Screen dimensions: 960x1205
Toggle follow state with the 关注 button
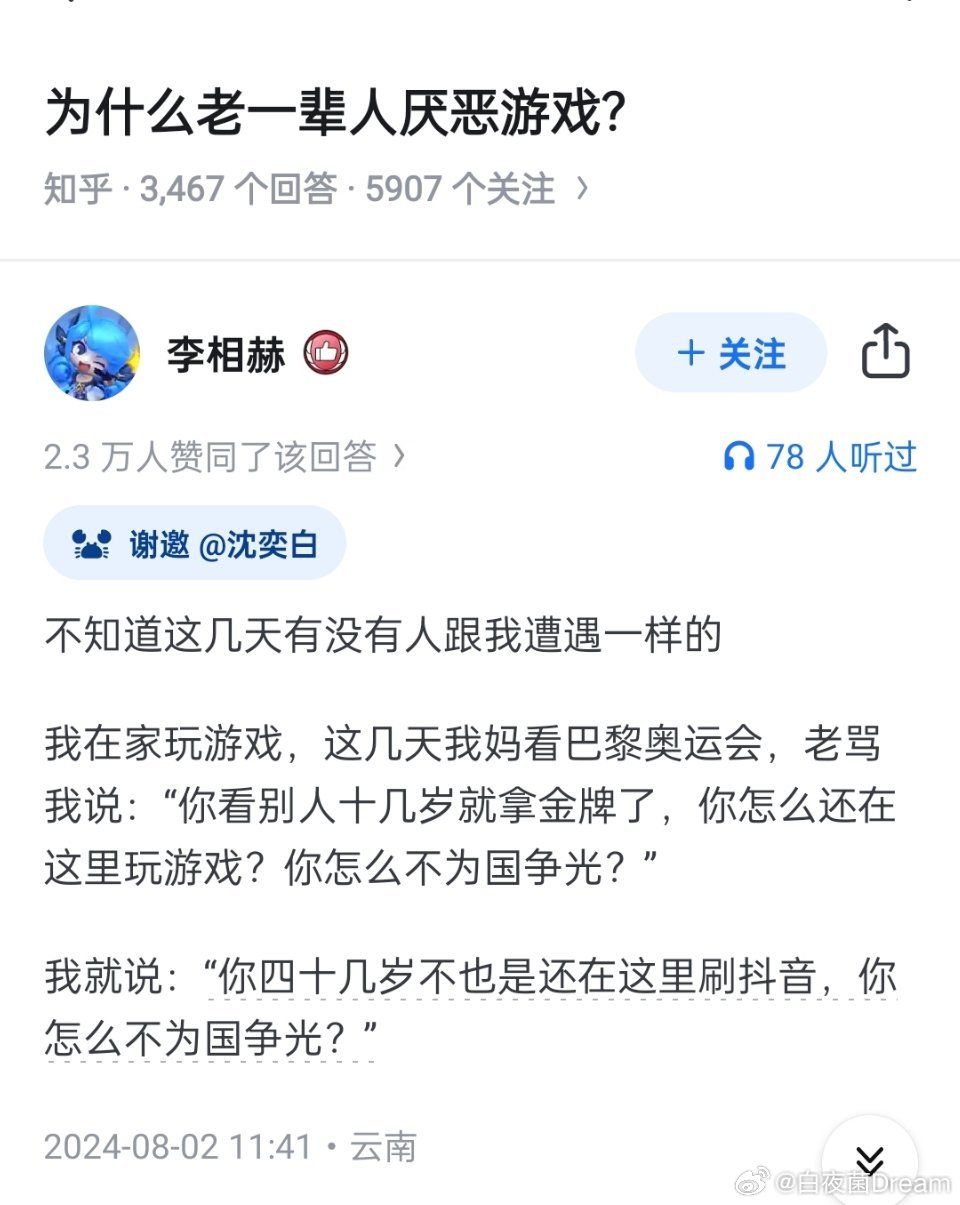click(731, 352)
